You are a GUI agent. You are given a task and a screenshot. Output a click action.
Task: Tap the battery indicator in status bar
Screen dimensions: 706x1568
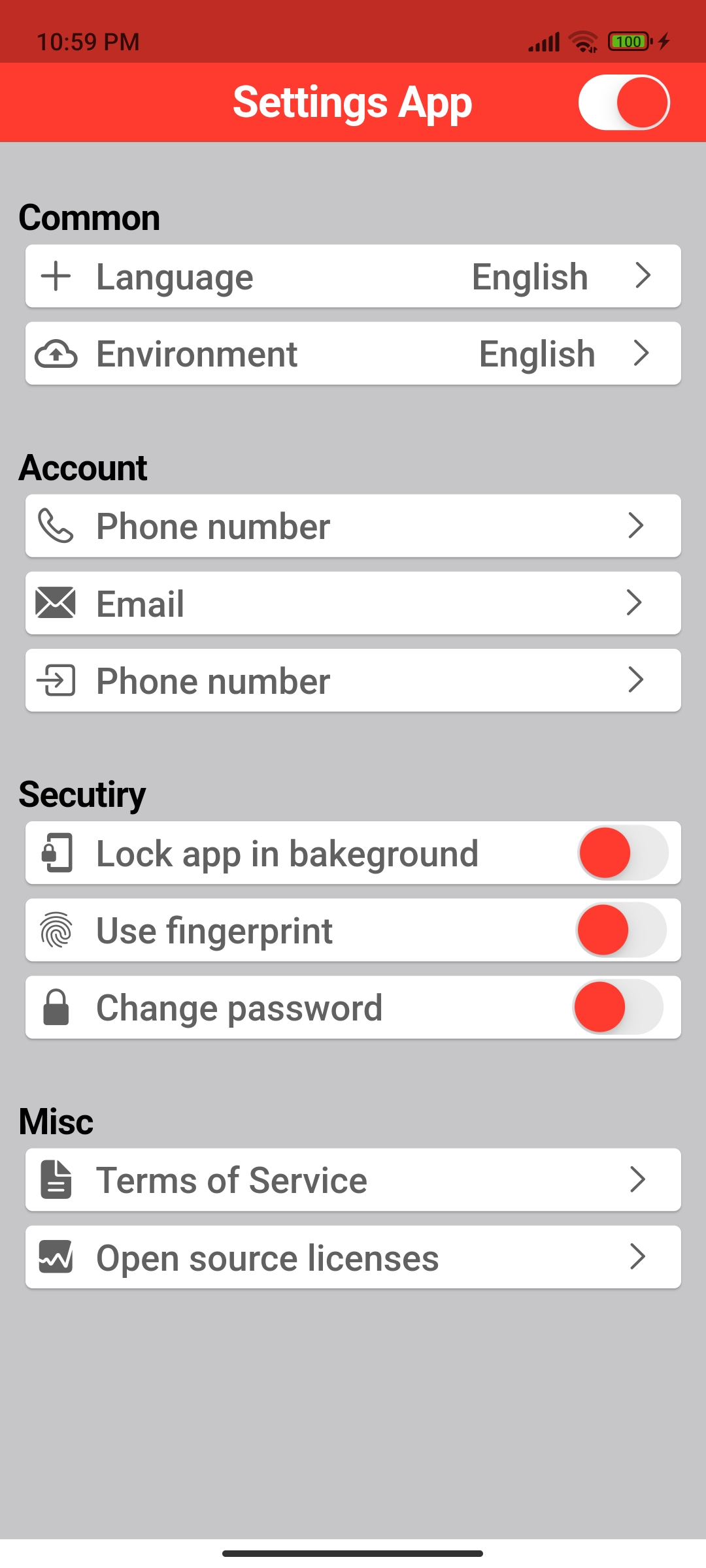[x=628, y=41]
